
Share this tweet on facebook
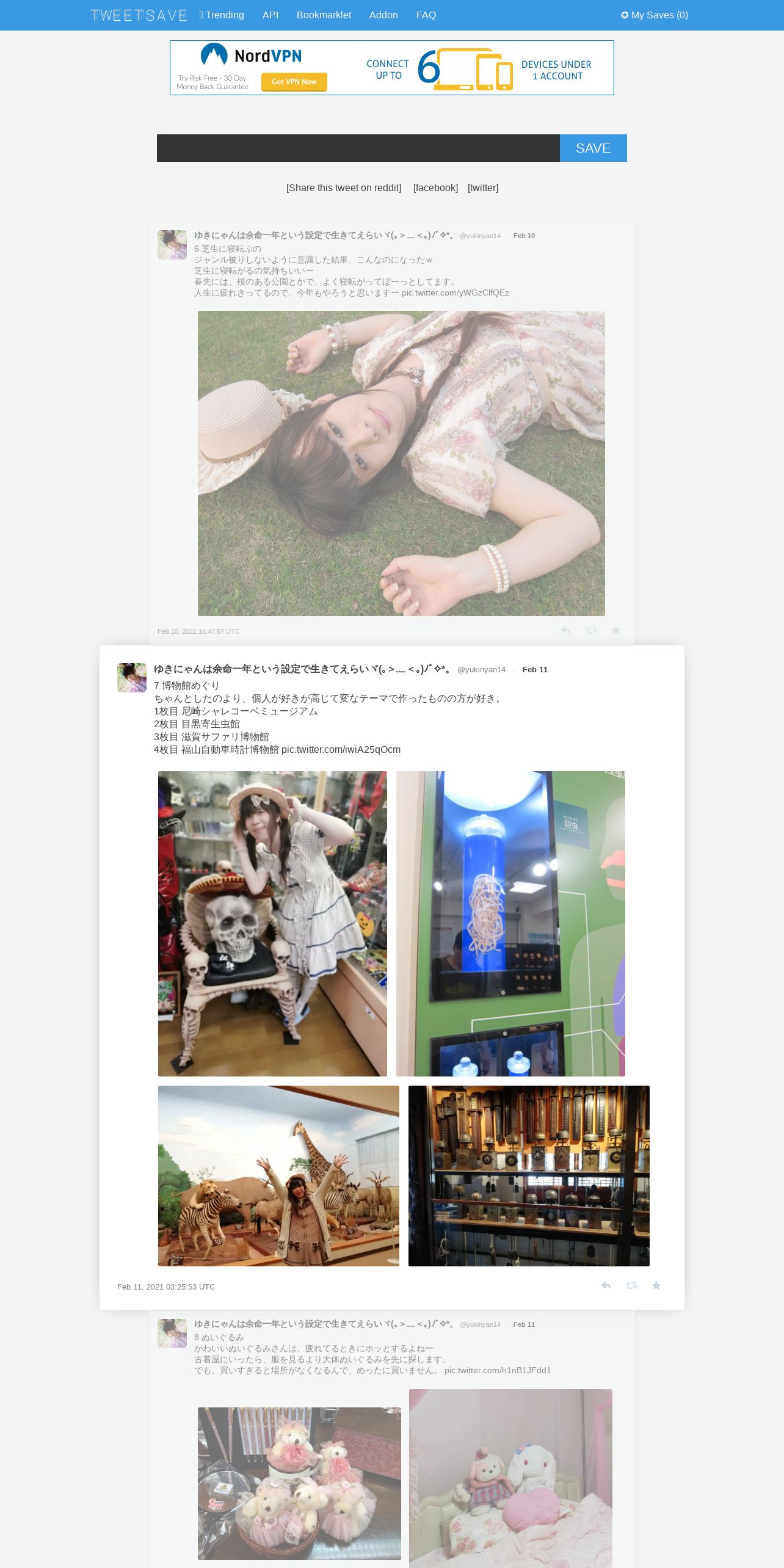435,187
